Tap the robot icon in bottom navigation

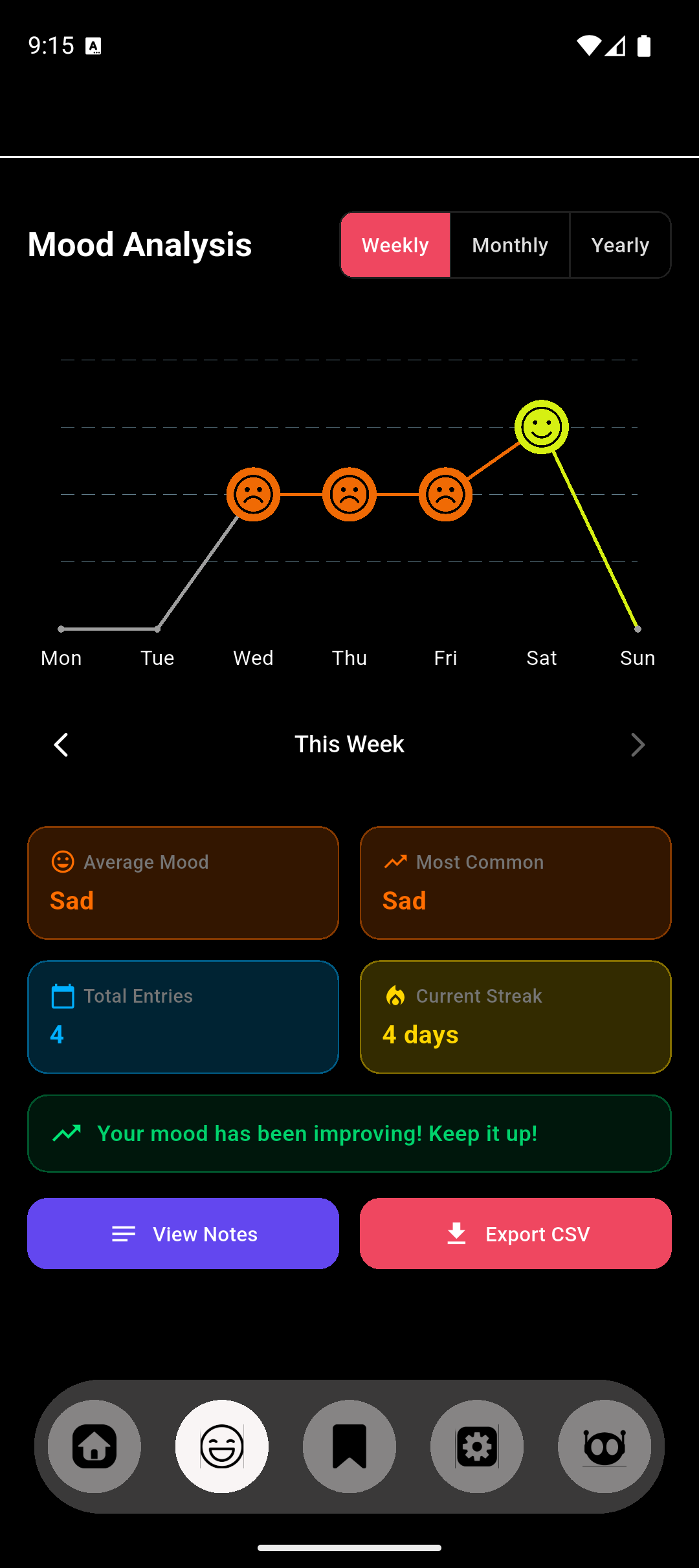pyautogui.click(x=606, y=1447)
